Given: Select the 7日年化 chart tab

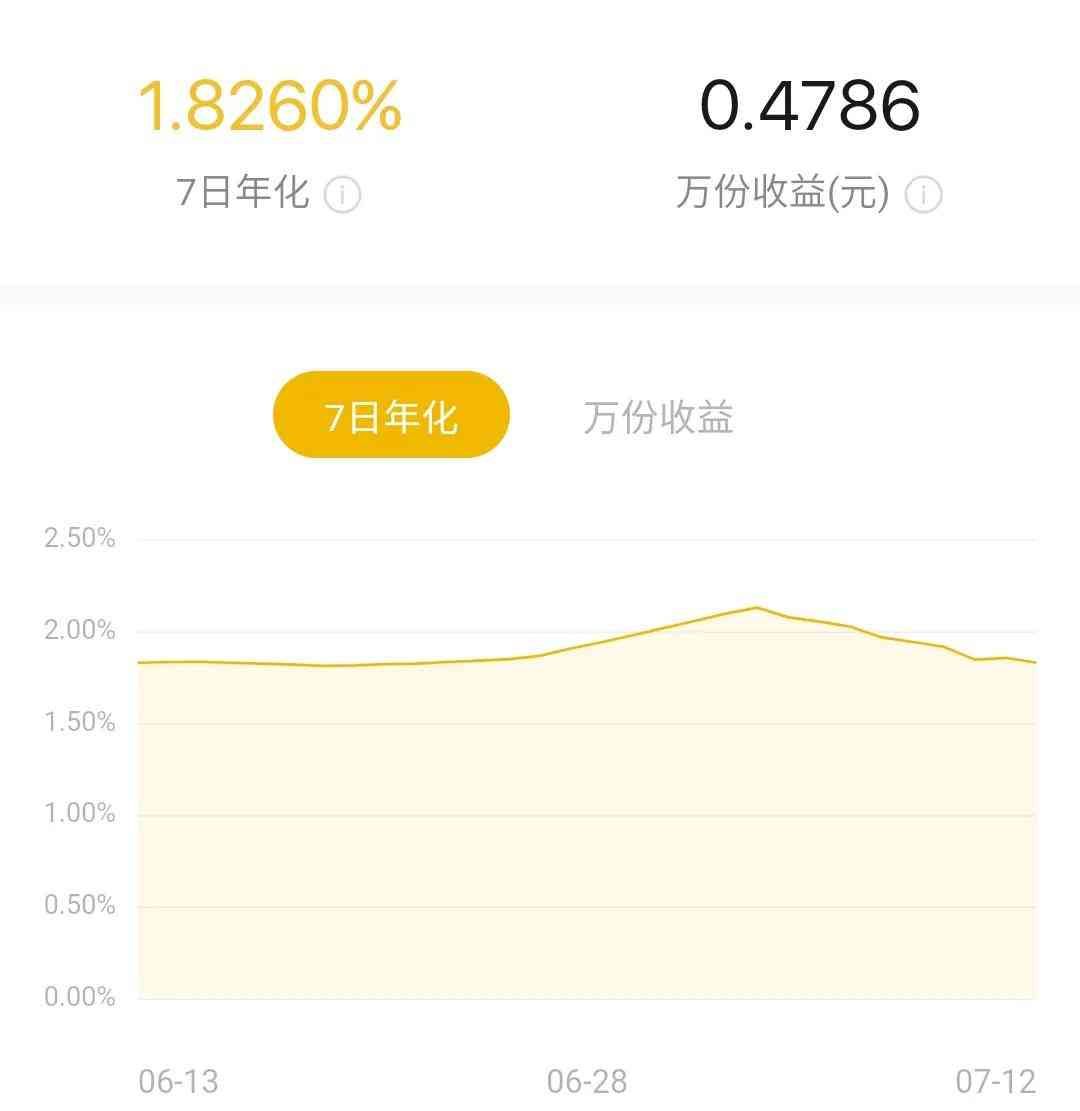Looking at the screenshot, I should [x=391, y=415].
